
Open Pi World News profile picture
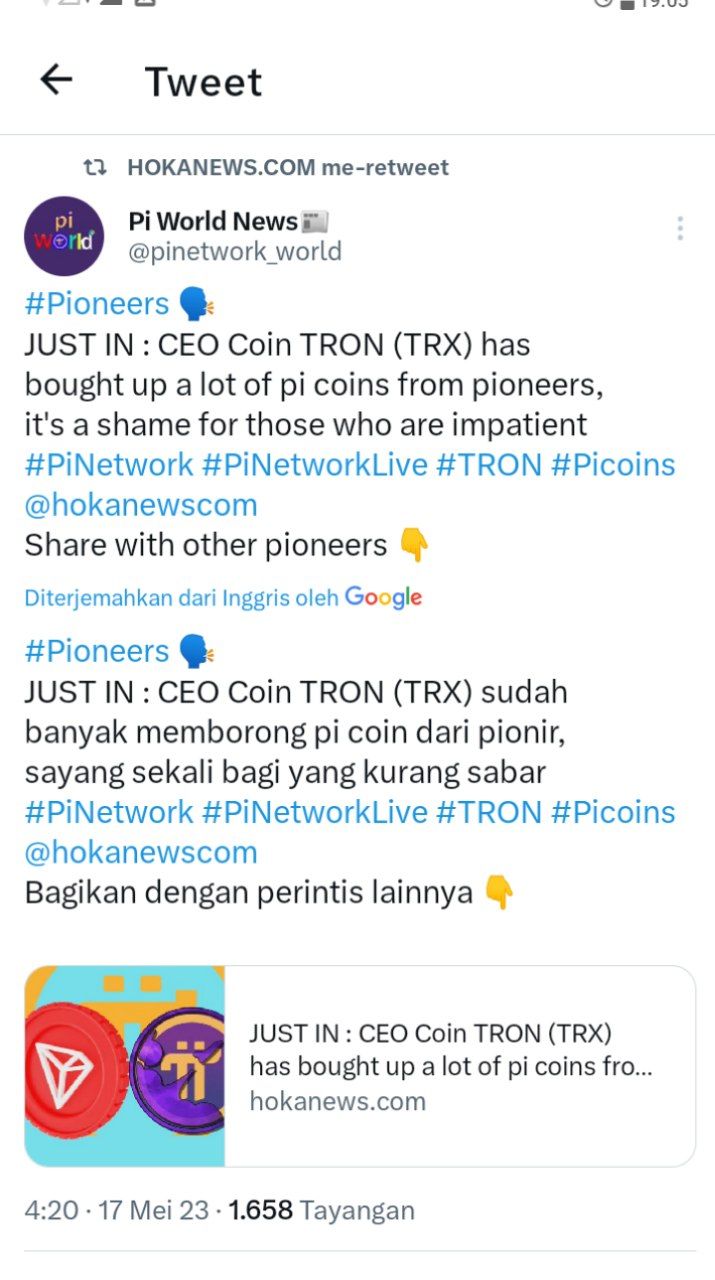click(64, 237)
